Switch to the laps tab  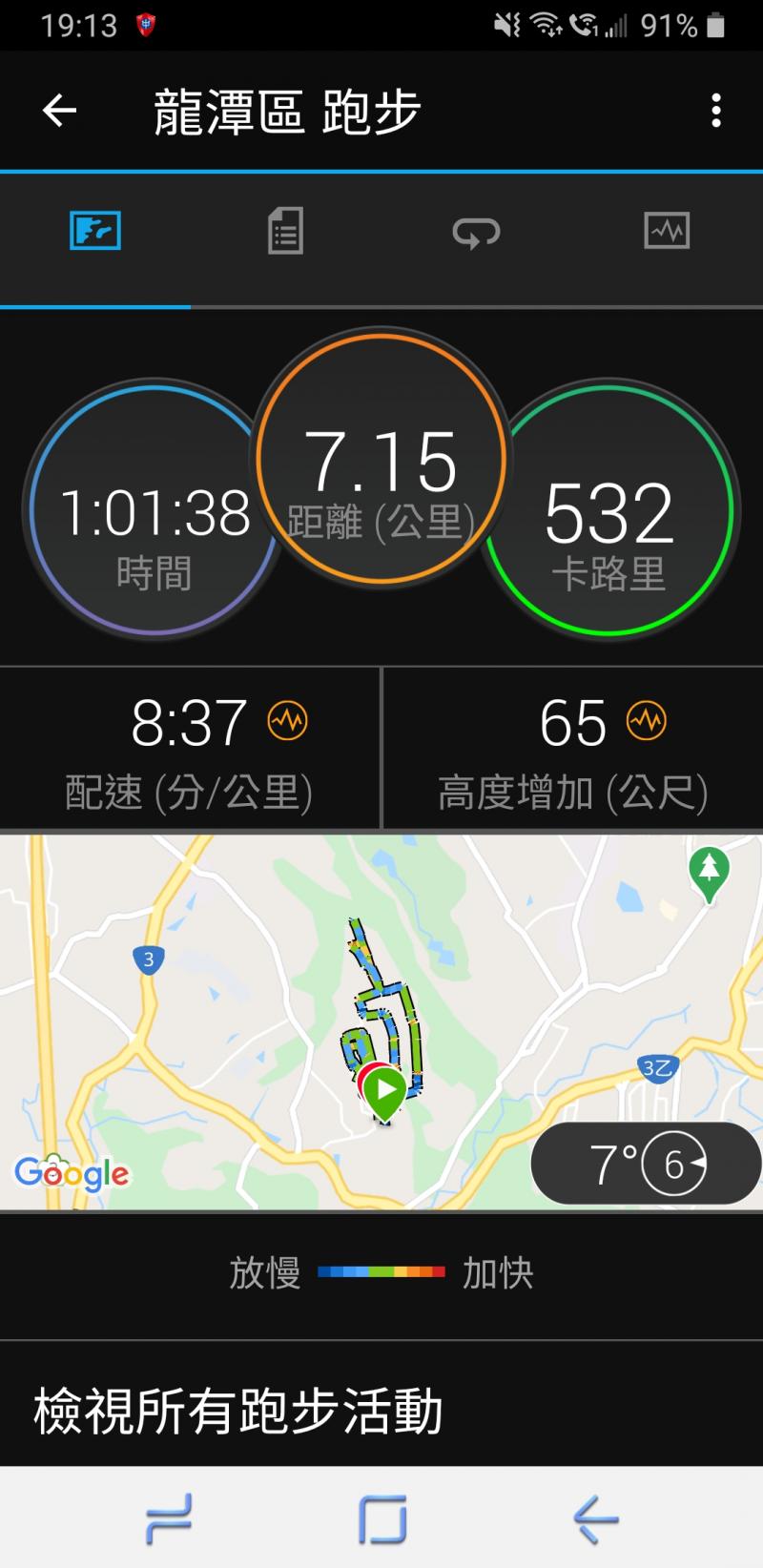tap(476, 231)
